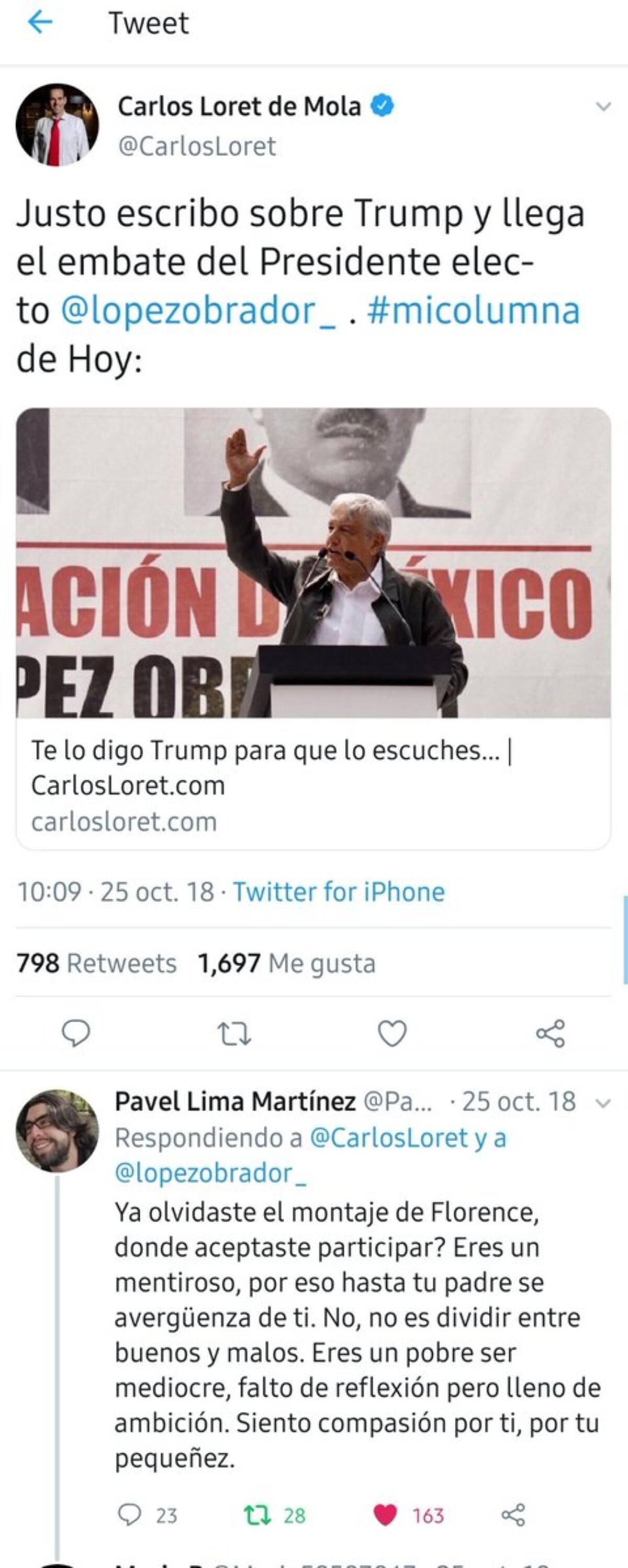
Task: Open the #micolumna hashtag
Action: point(474,311)
